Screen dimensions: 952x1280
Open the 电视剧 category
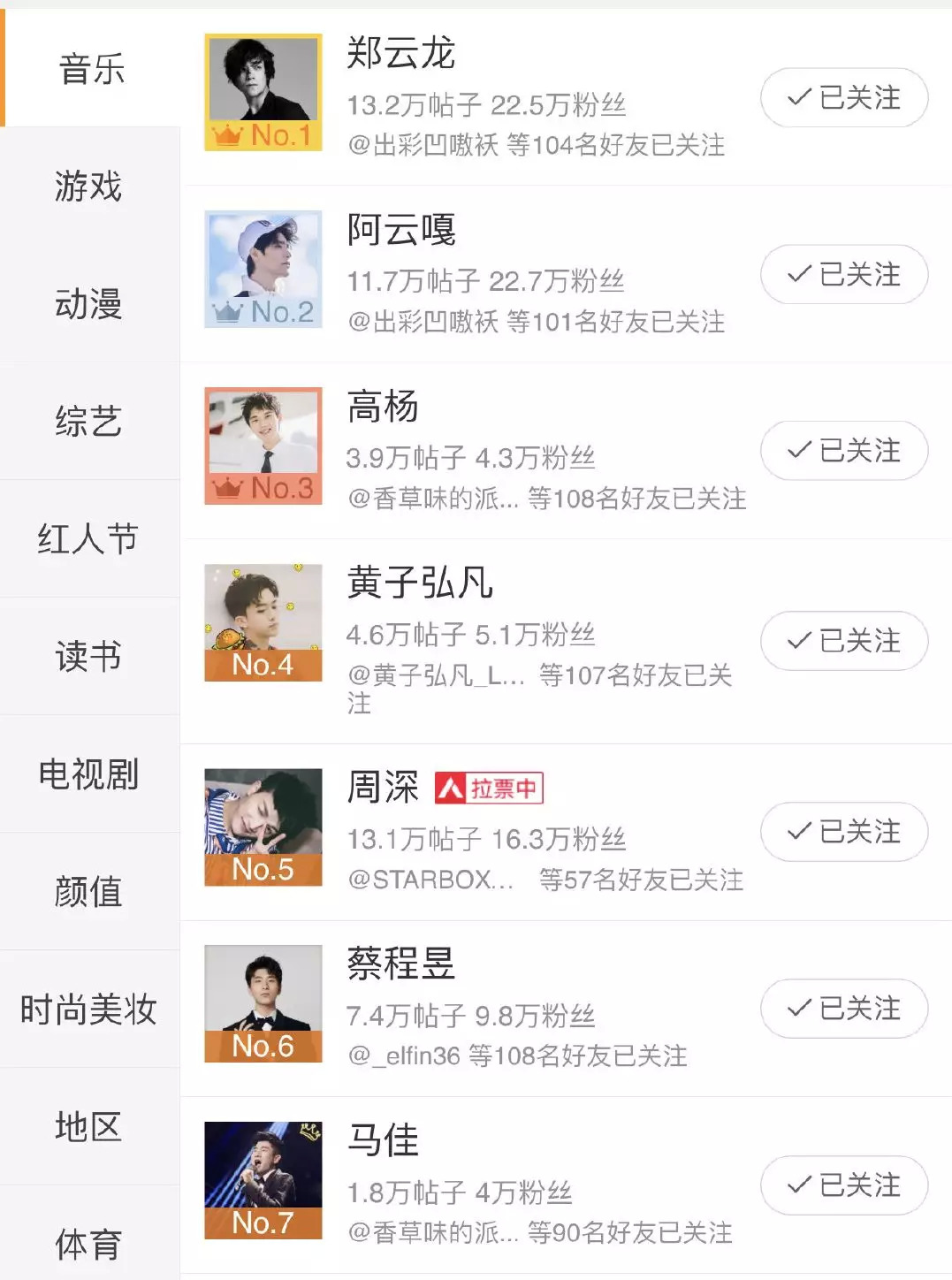pyautogui.click(x=88, y=773)
